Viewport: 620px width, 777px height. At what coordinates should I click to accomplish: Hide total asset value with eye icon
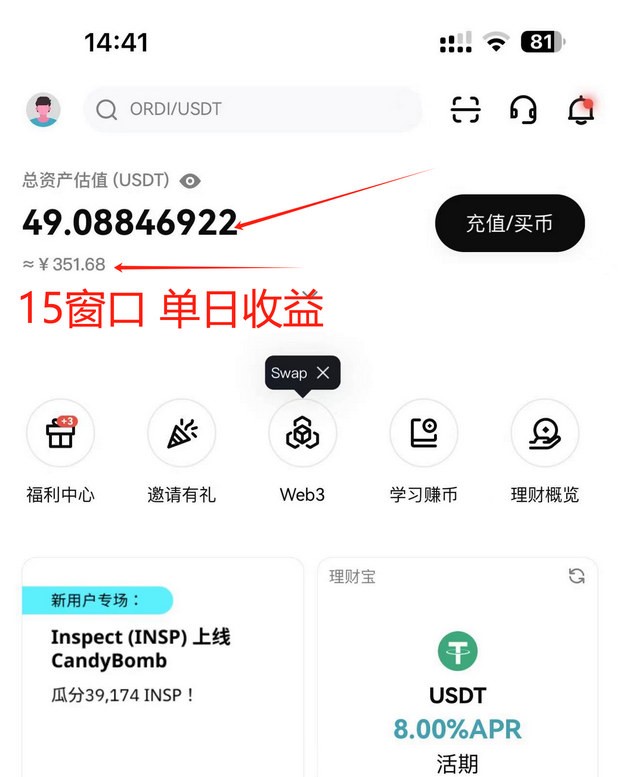click(x=190, y=181)
